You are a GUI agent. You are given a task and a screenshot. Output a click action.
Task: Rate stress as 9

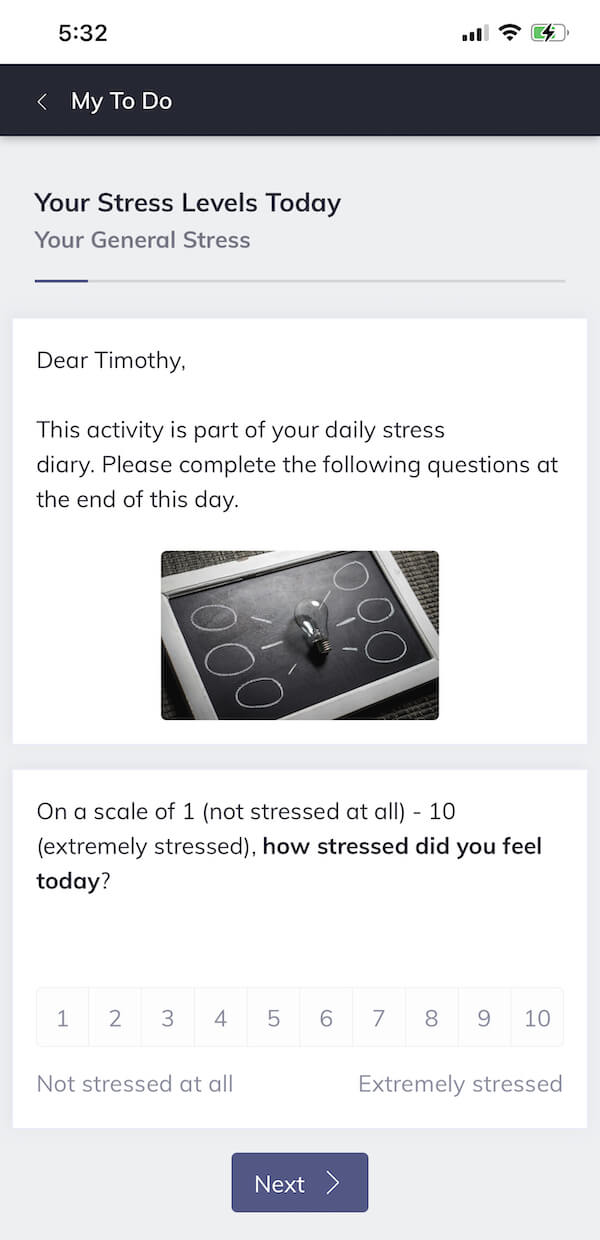484,1018
